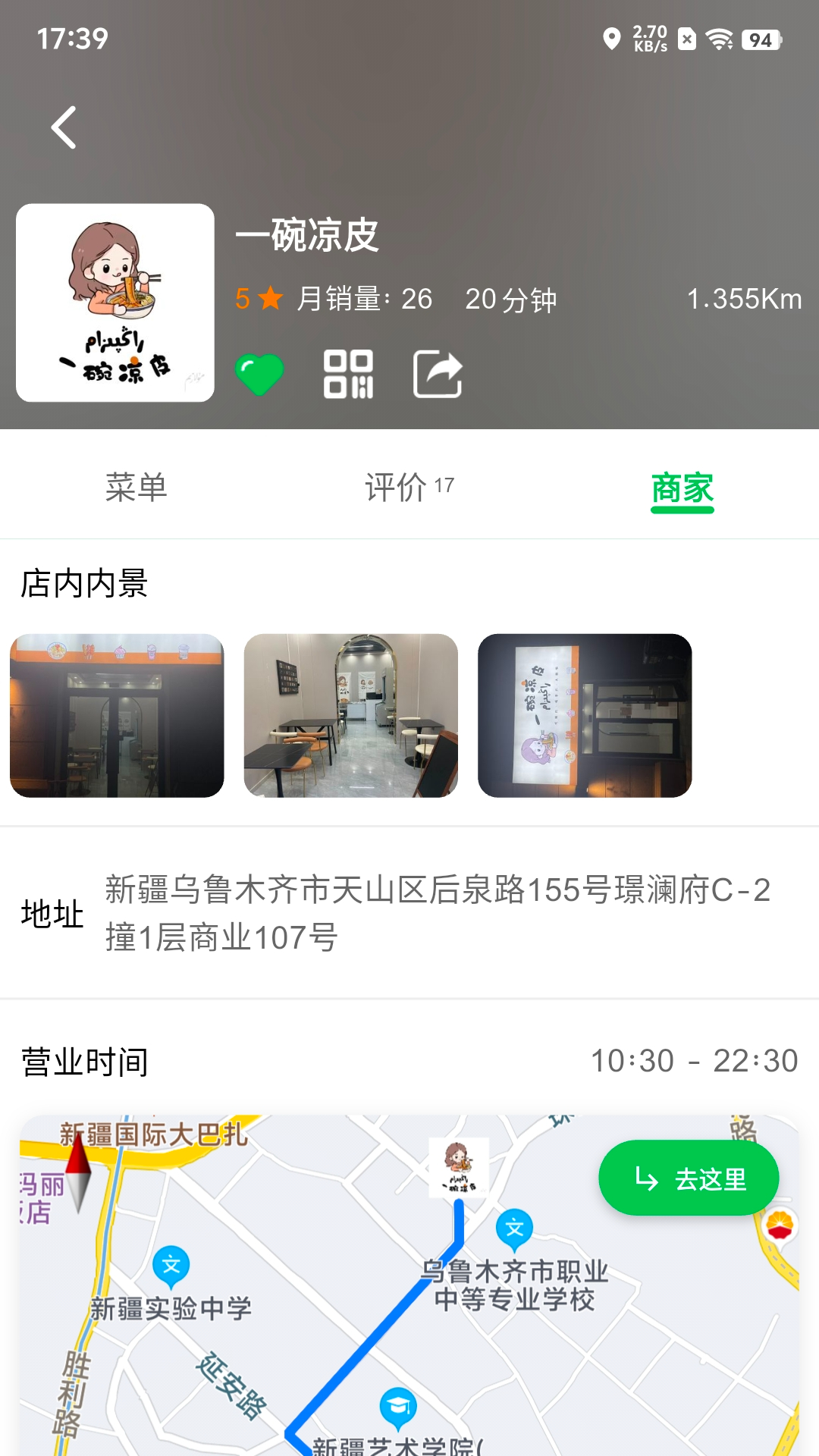This screenshot has width=819, height=1456.
Task: Tap 去这里 for navigation
Action: (x=688, y=1178)
